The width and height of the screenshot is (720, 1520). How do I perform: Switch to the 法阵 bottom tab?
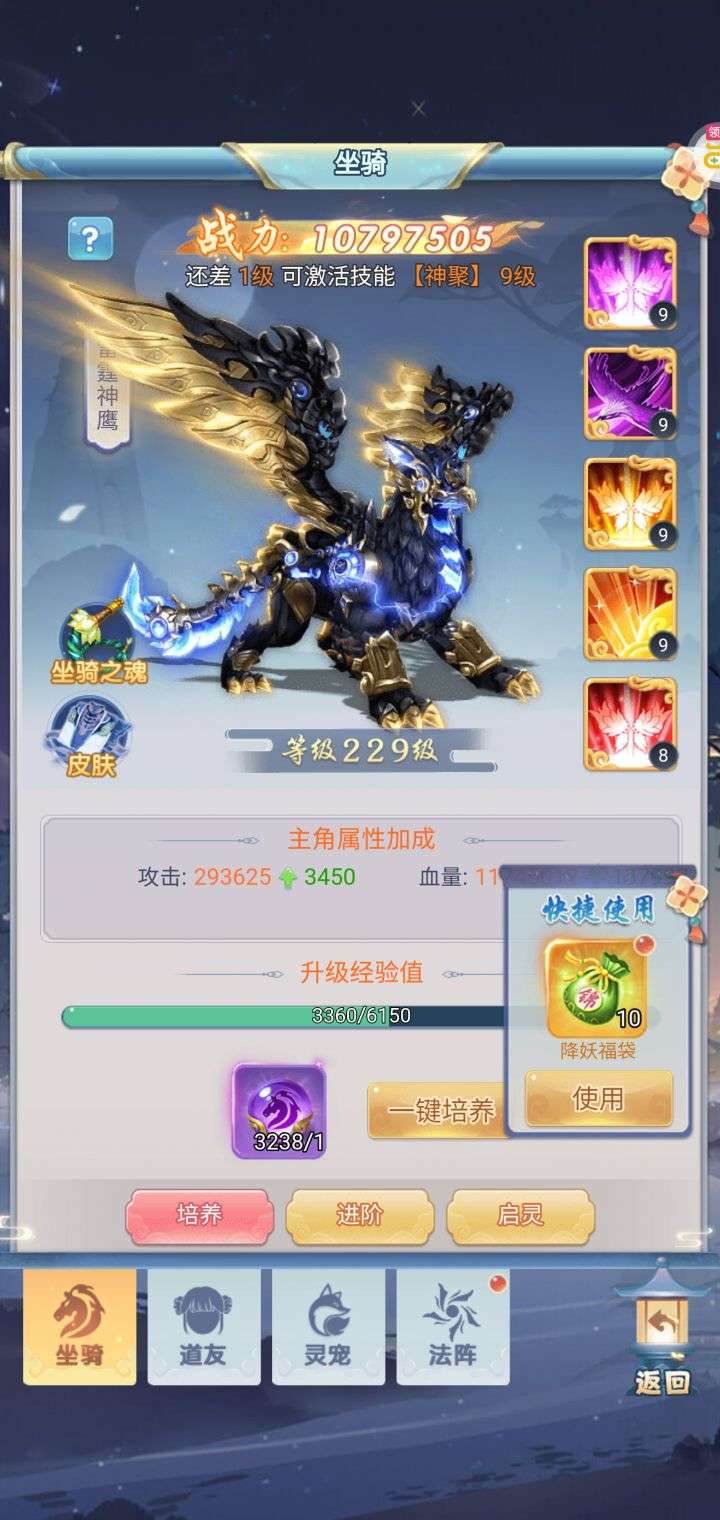(452, 1327)
